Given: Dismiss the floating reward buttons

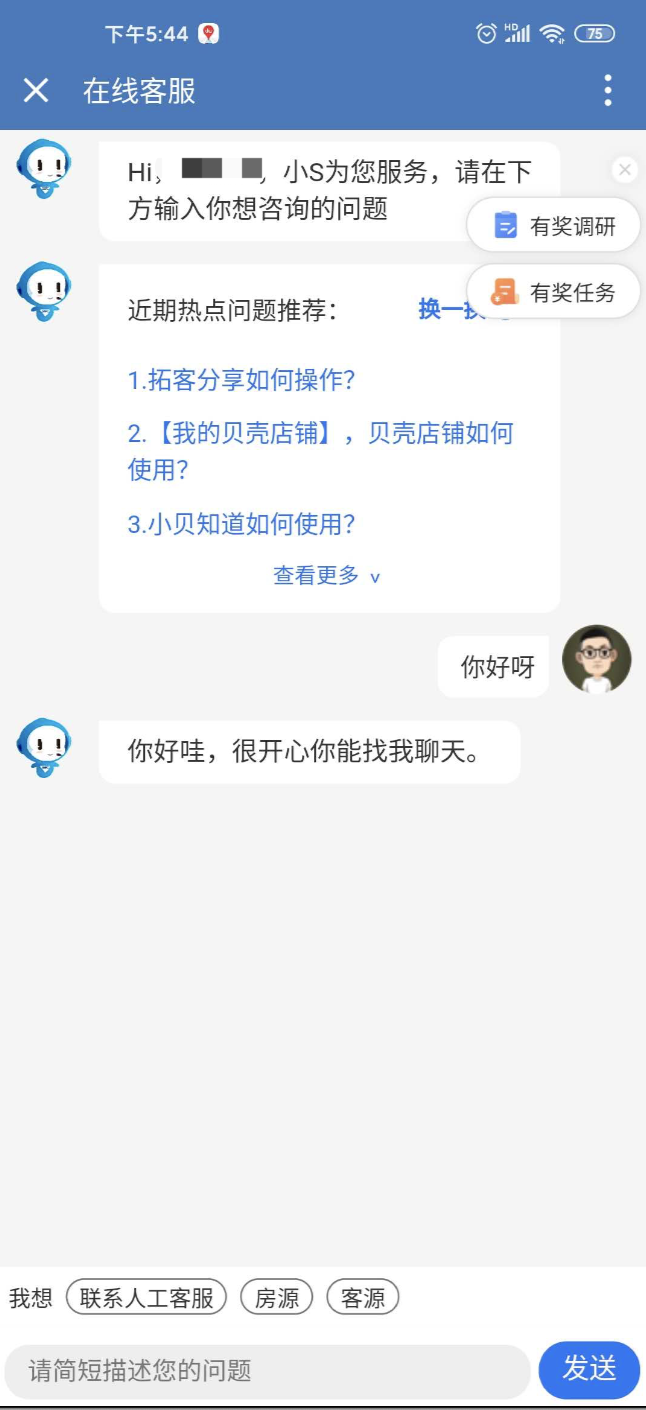Looking at the screenshot, I should pyautogui.click(x=625, y=170).
